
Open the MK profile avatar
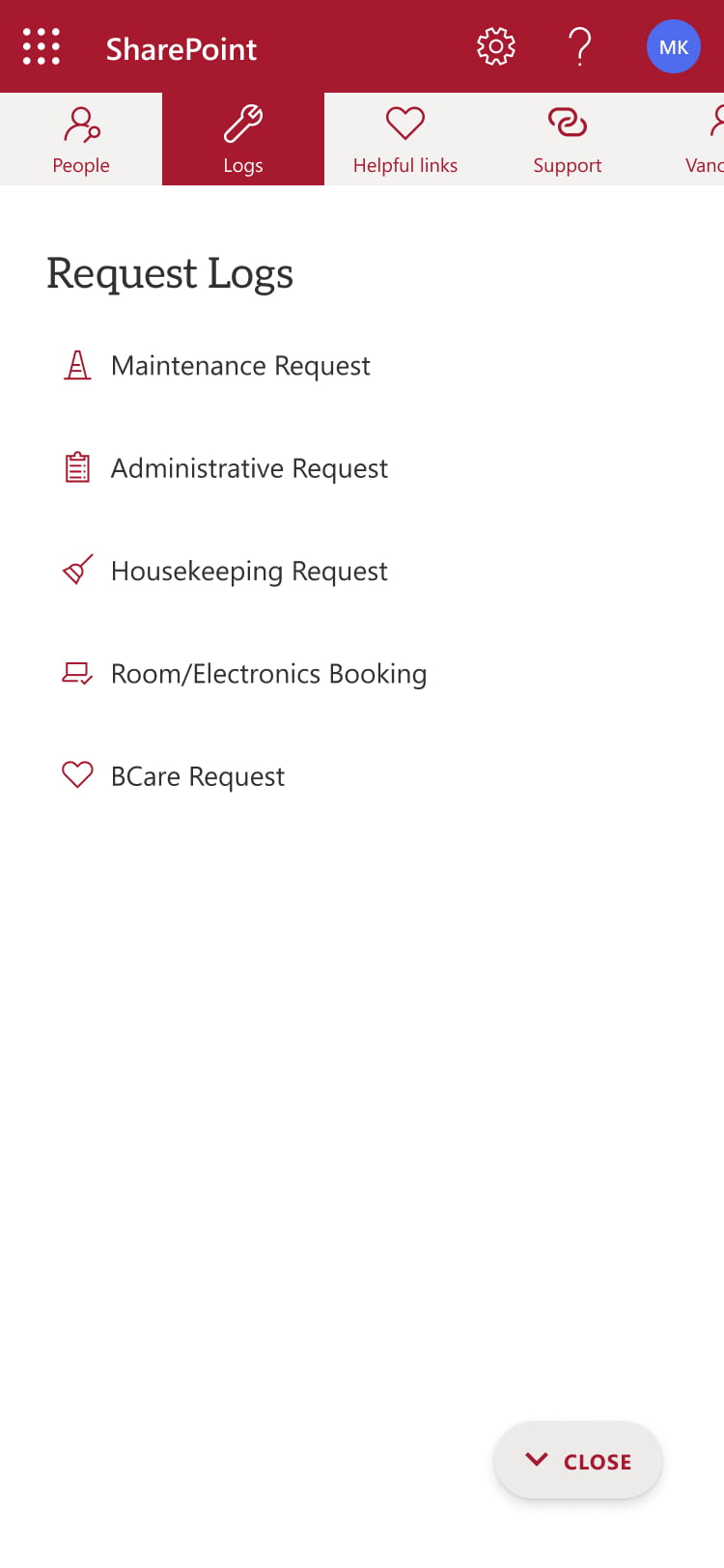(x=673, y=45)
